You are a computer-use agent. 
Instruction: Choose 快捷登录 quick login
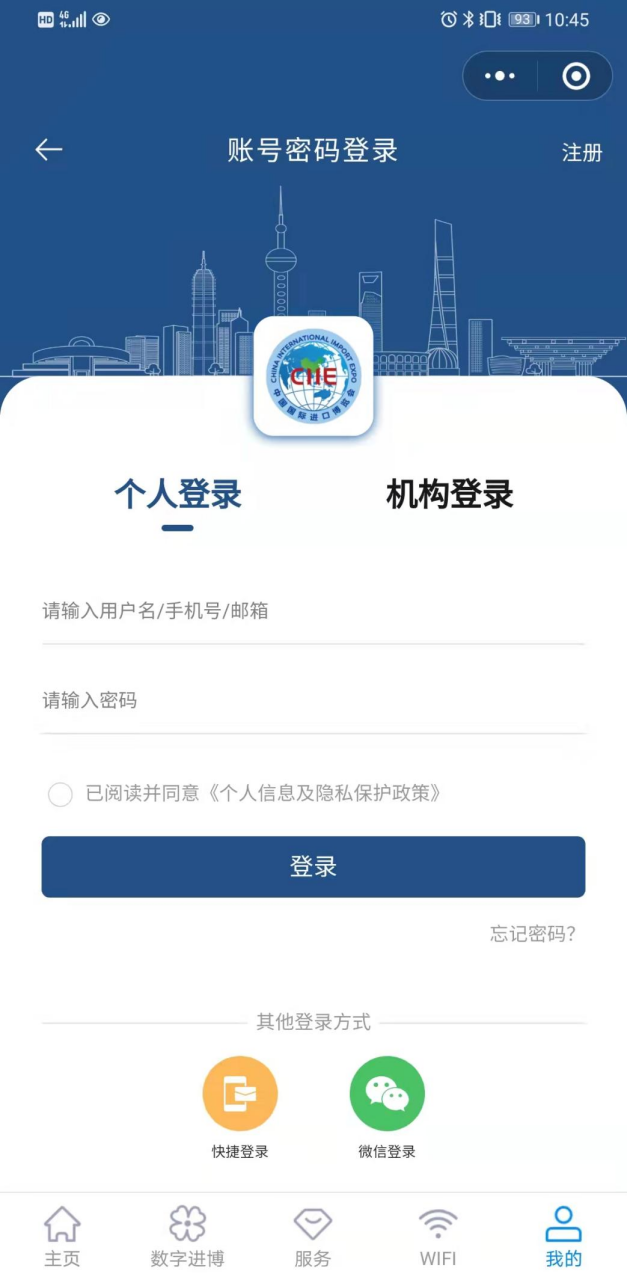pyautogui.click(x=240, y=1096)
